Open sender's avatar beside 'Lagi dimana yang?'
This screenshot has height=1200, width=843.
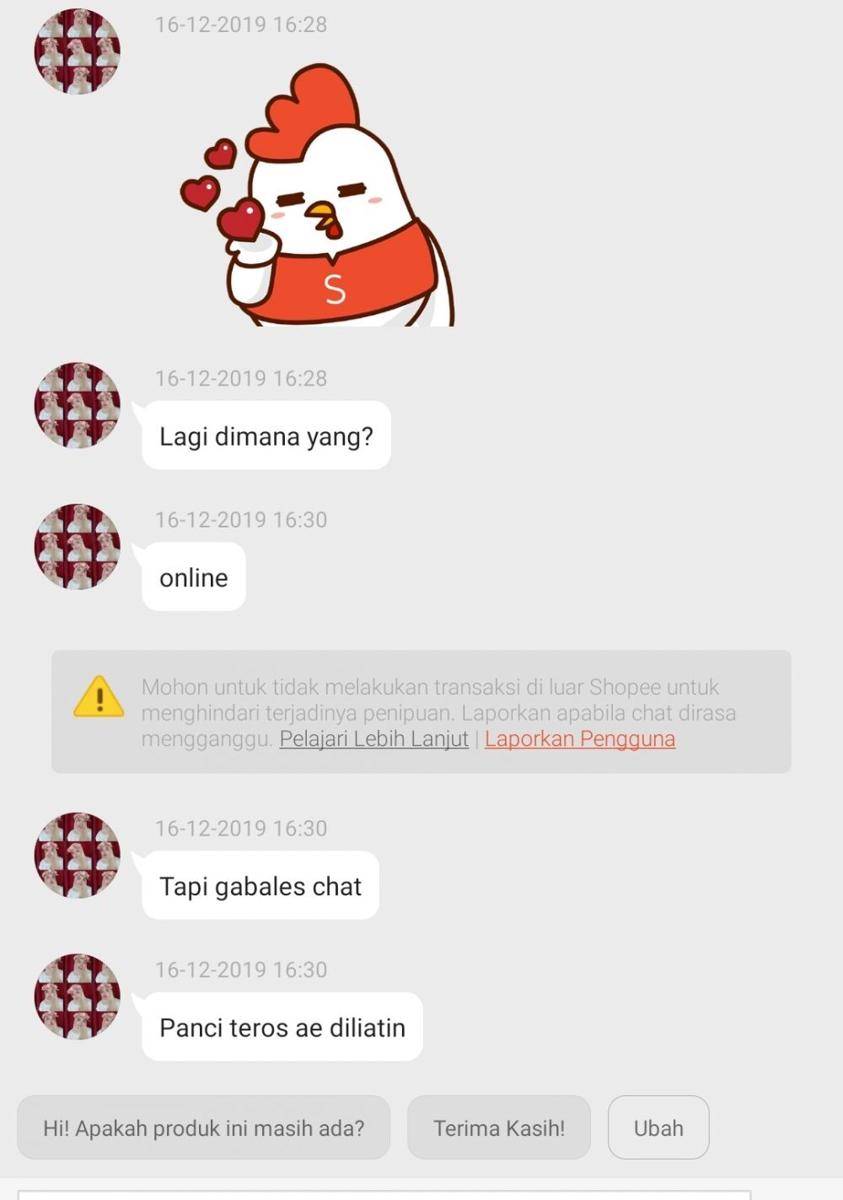coord(77,405)
